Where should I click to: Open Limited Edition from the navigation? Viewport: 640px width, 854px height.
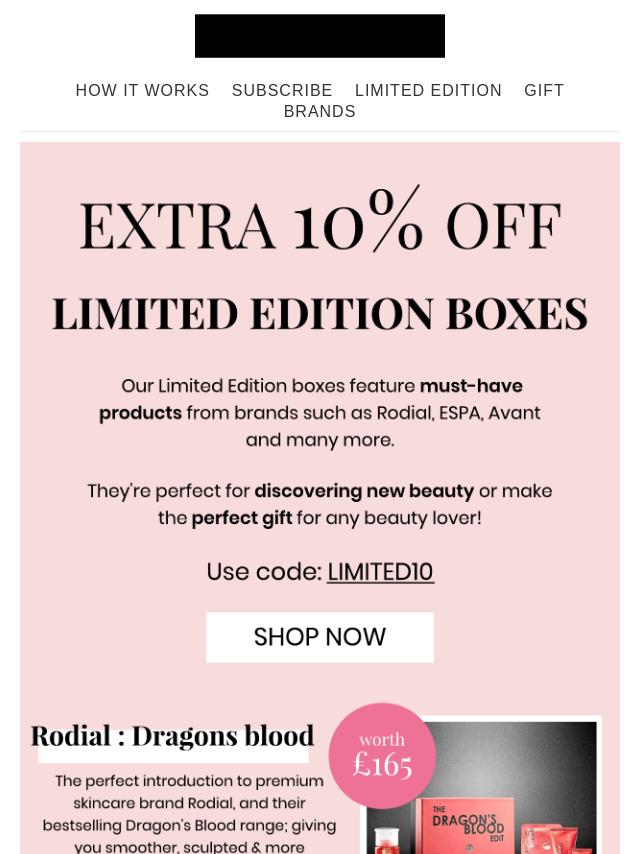[428, 91]
